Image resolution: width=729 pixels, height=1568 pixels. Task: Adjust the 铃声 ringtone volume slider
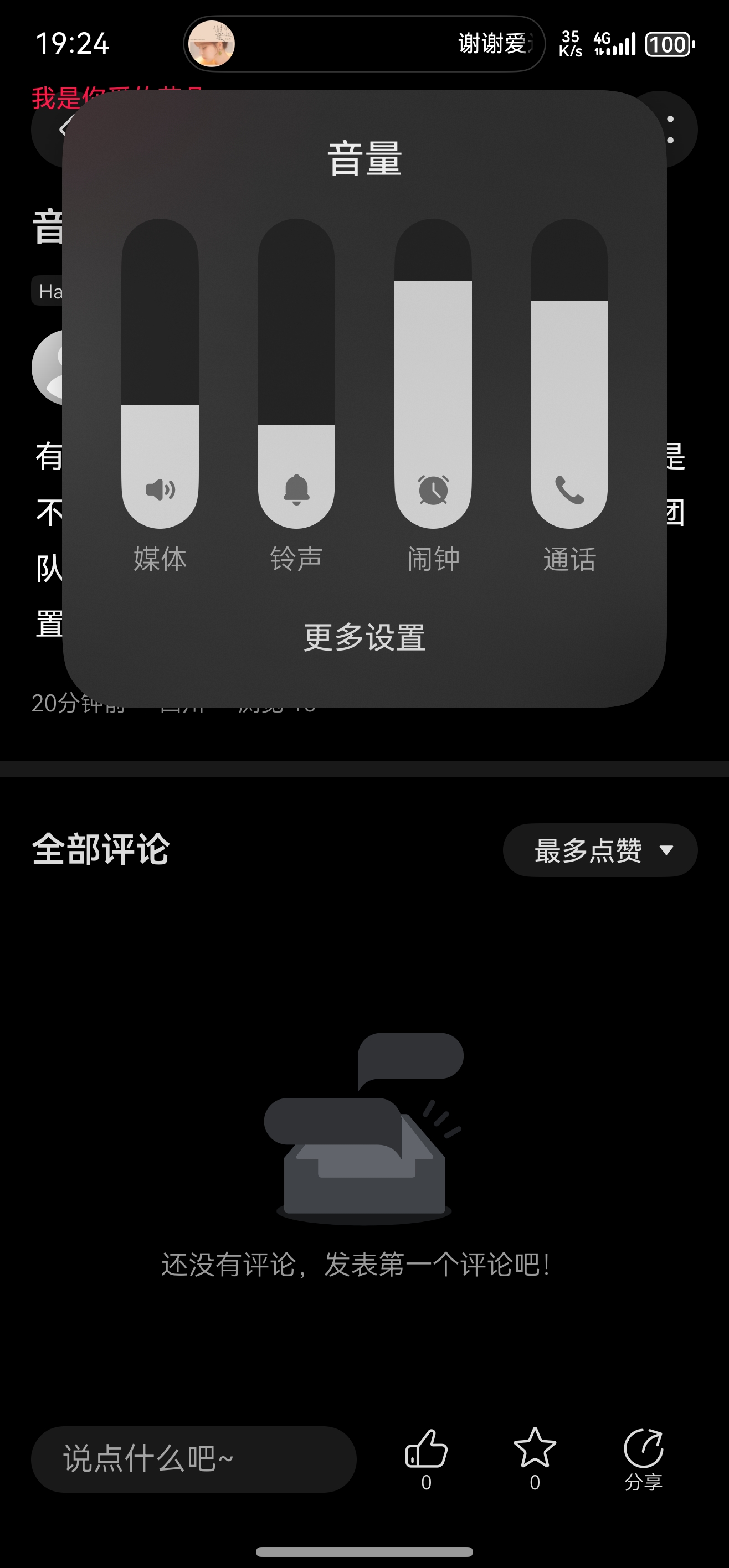click(x=296, y=373)
